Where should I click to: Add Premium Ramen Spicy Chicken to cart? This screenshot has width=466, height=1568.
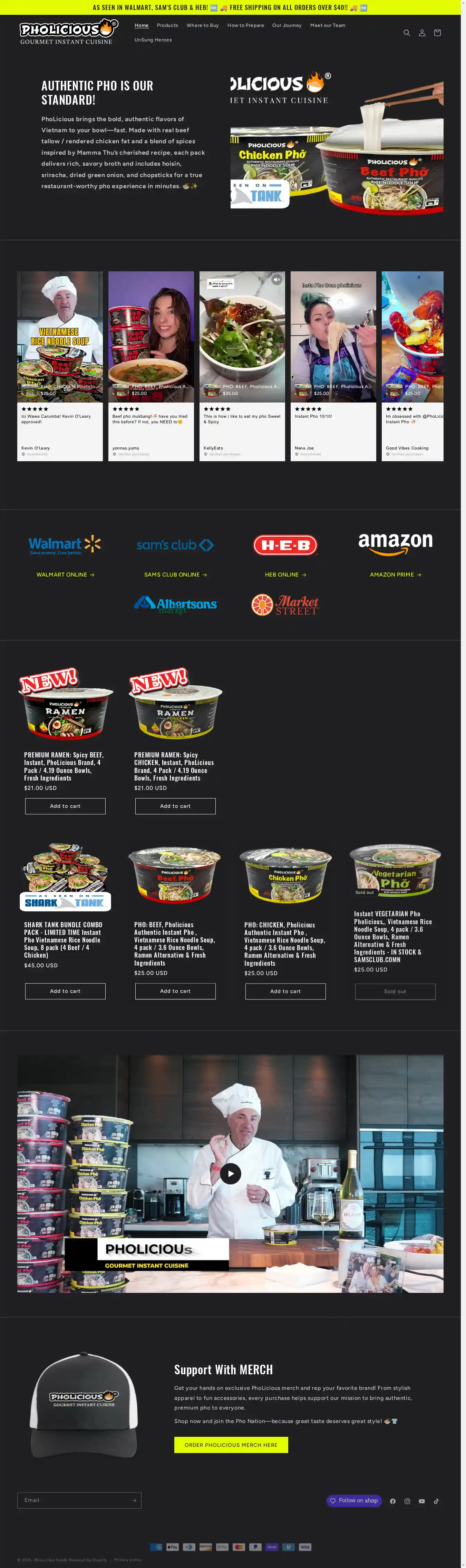[175, 806]
